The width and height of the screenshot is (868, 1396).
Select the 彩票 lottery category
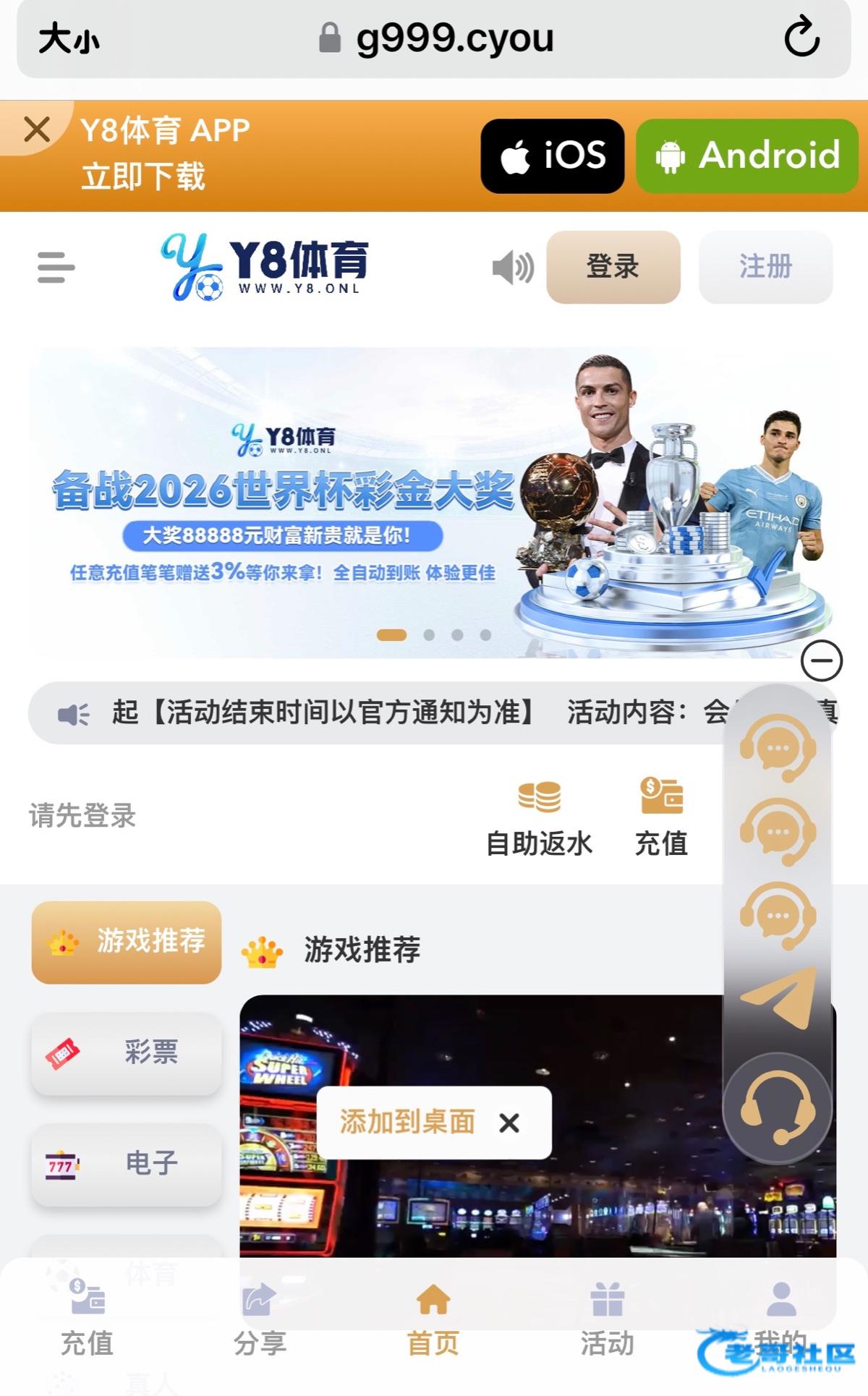click(127, 1052)
